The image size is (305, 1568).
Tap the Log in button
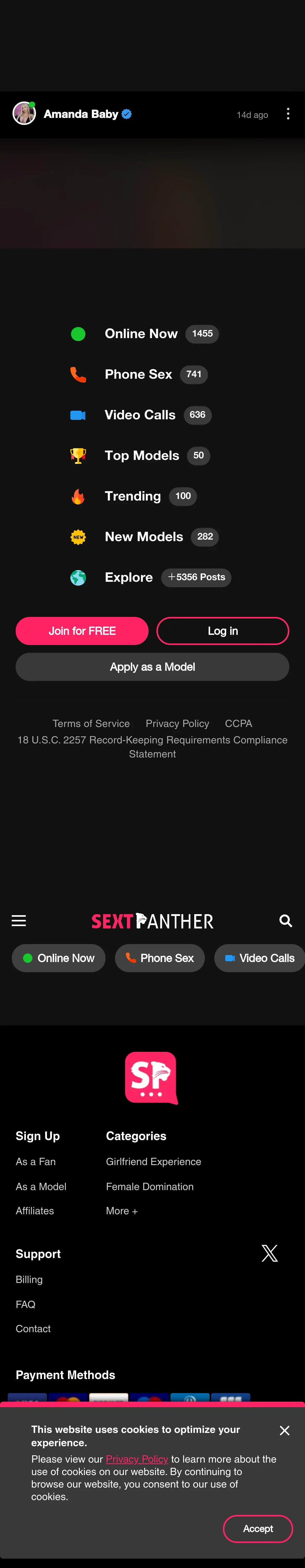coord(223,631)
